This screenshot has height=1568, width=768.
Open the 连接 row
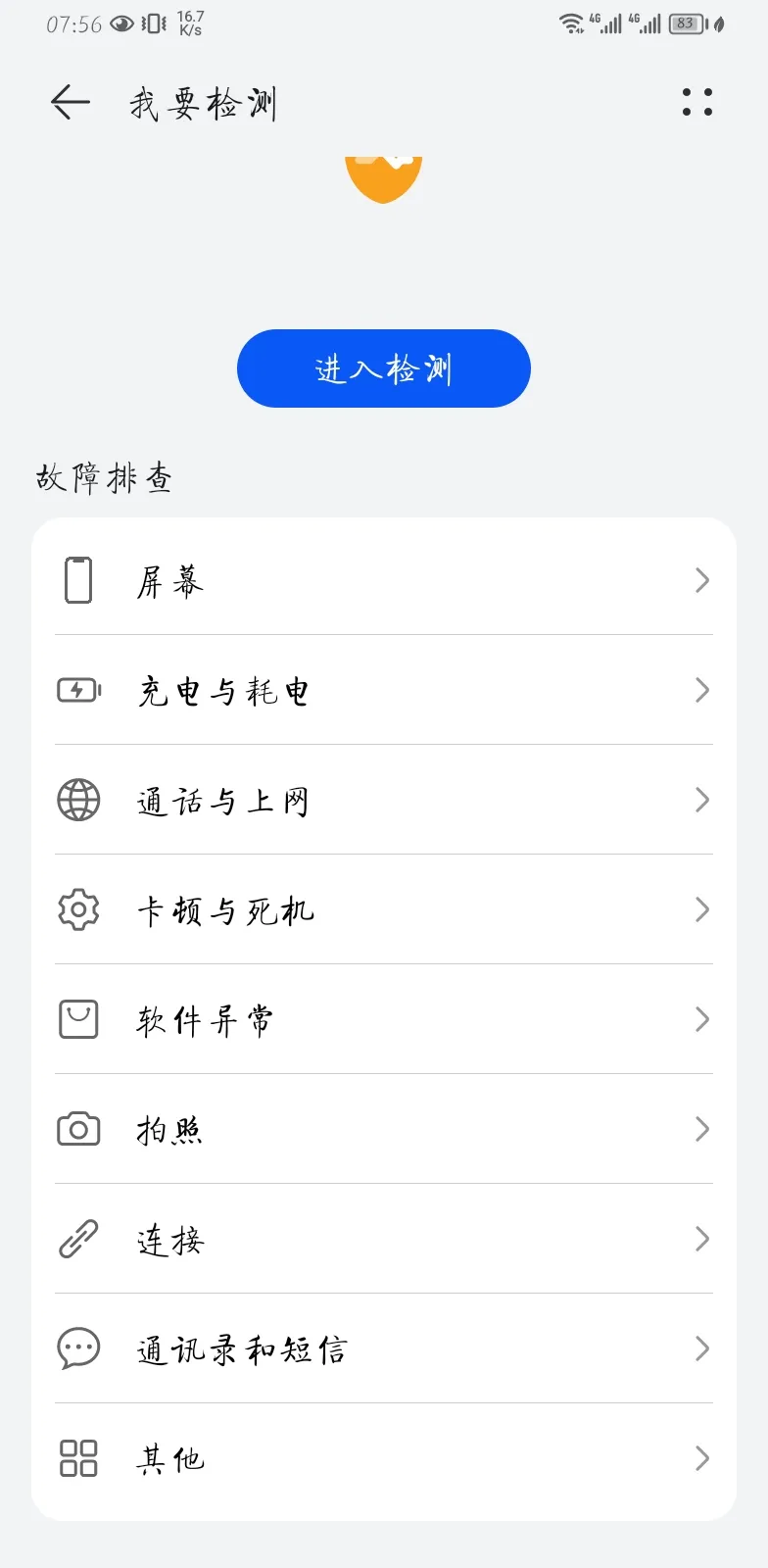pos(384,1239)
